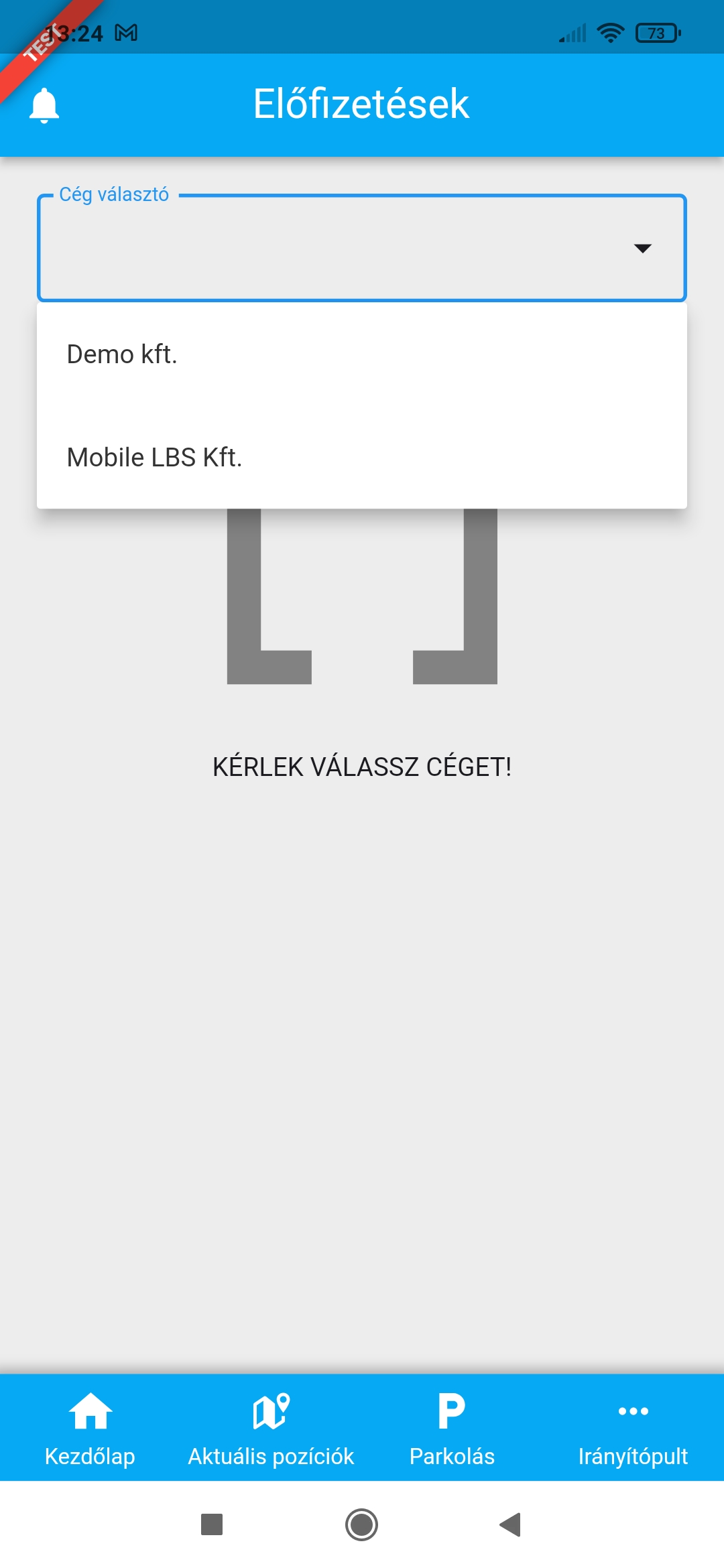Go to the Kezdőlap tab
The image size is (724, 1568).
[x=90, y=1429]
